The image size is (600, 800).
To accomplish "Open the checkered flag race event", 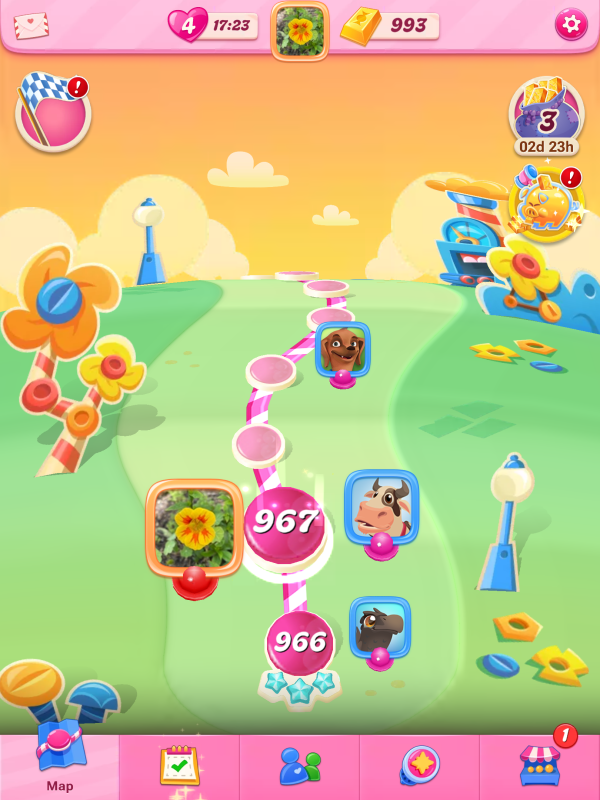I will [52, 111].
